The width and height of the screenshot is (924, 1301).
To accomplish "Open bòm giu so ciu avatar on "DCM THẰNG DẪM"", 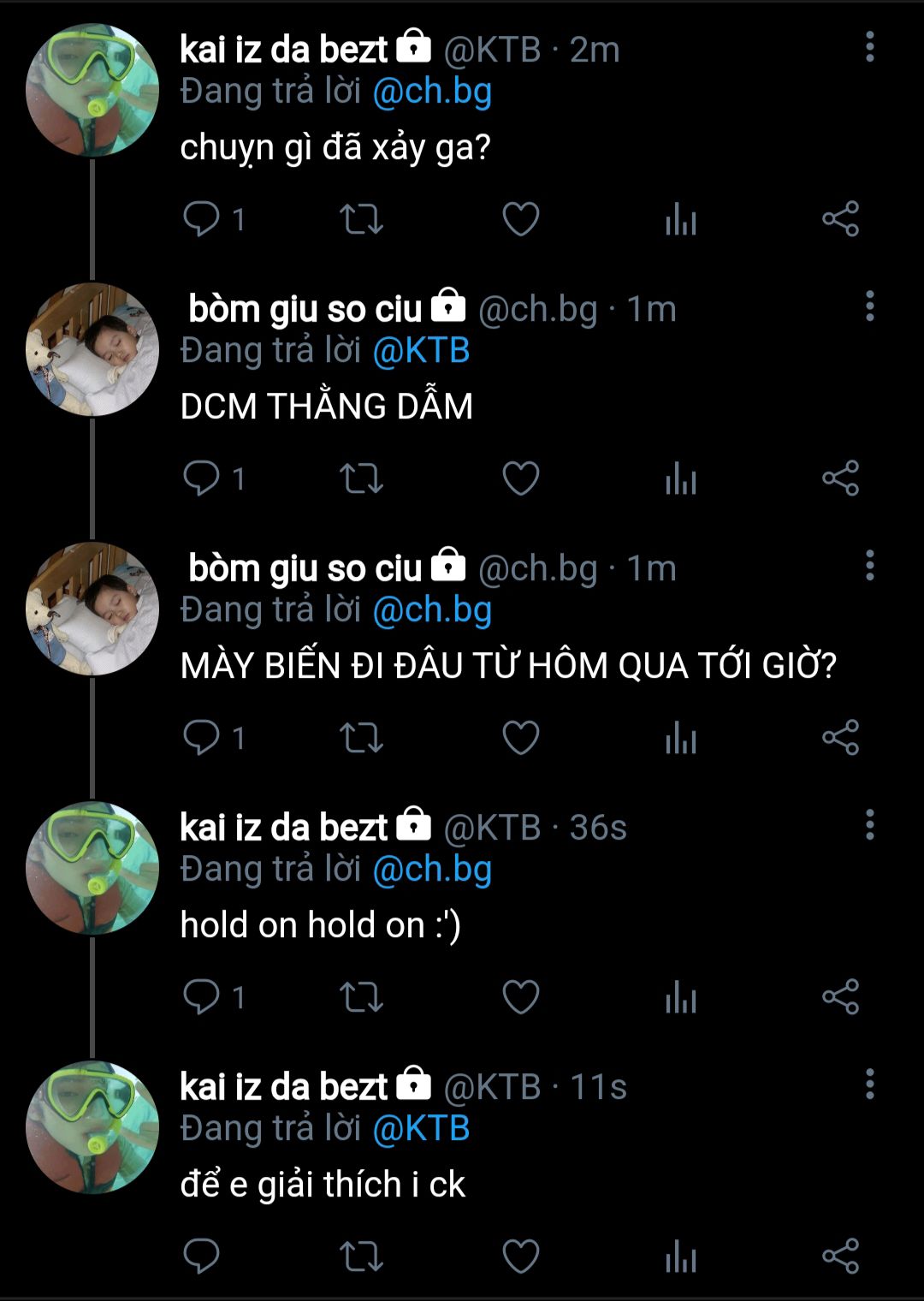I will pyautogui.click(x=92, y=350).
